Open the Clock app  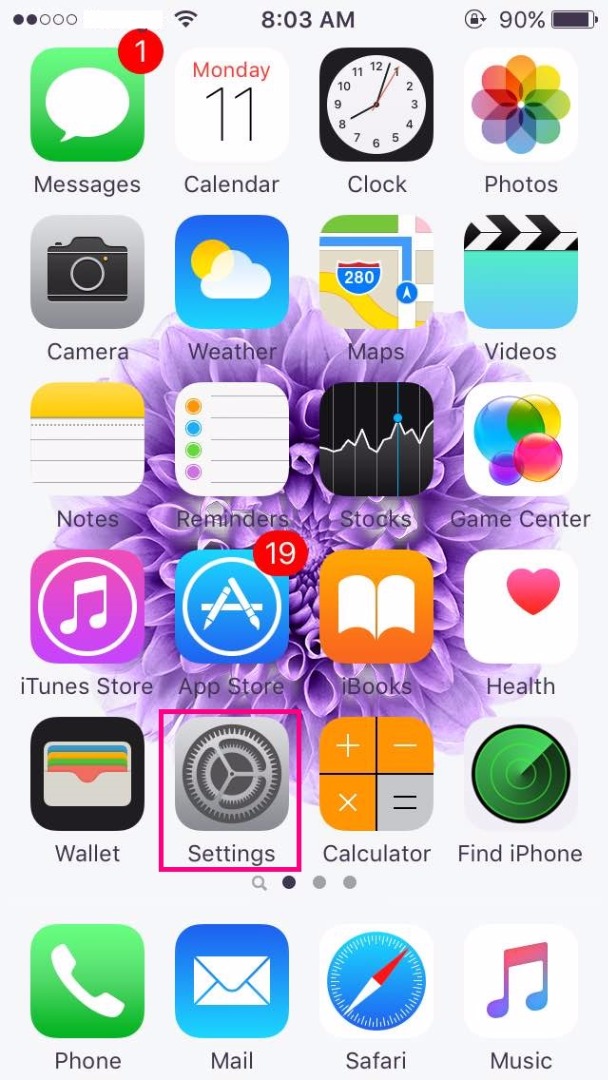tap(376, 105)
